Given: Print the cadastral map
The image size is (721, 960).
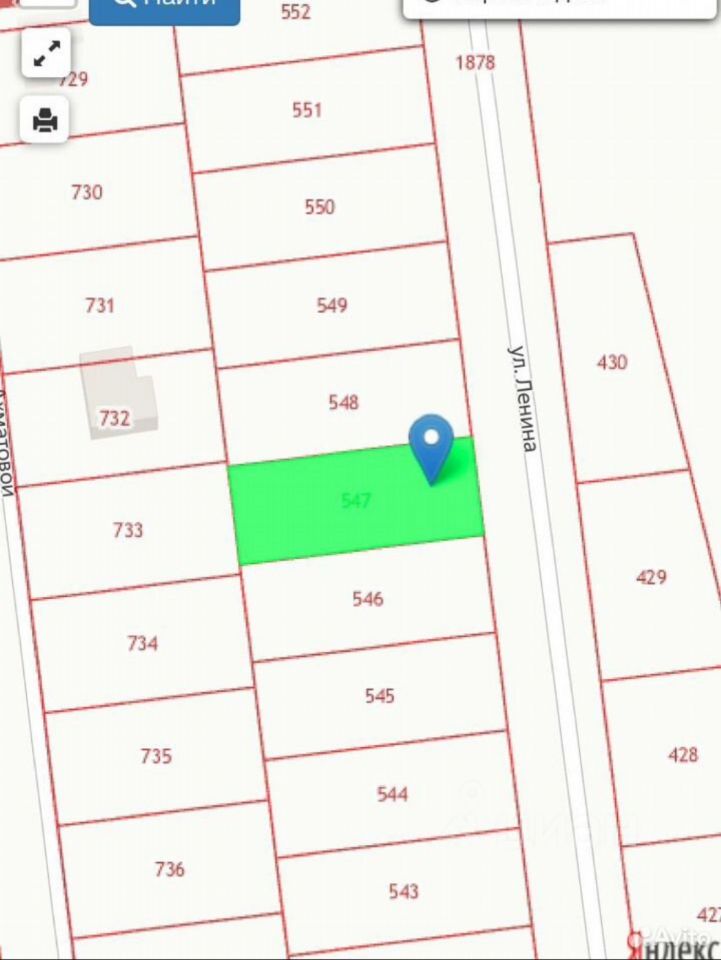Looking at the screenshot, I should pyautogui.click(x=45, y=121).
